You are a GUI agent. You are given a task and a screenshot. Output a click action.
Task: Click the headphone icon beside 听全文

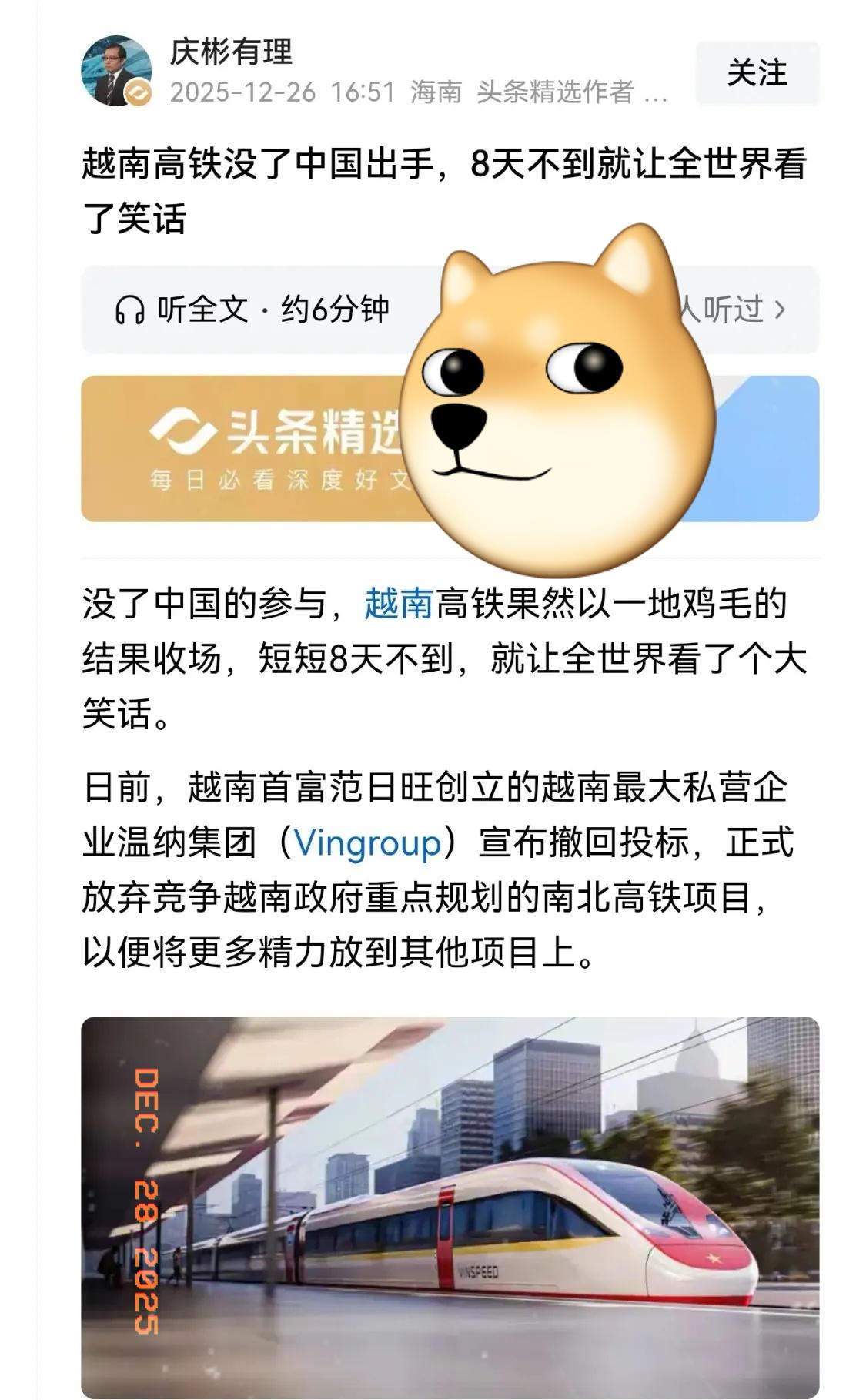pos(132,307)
